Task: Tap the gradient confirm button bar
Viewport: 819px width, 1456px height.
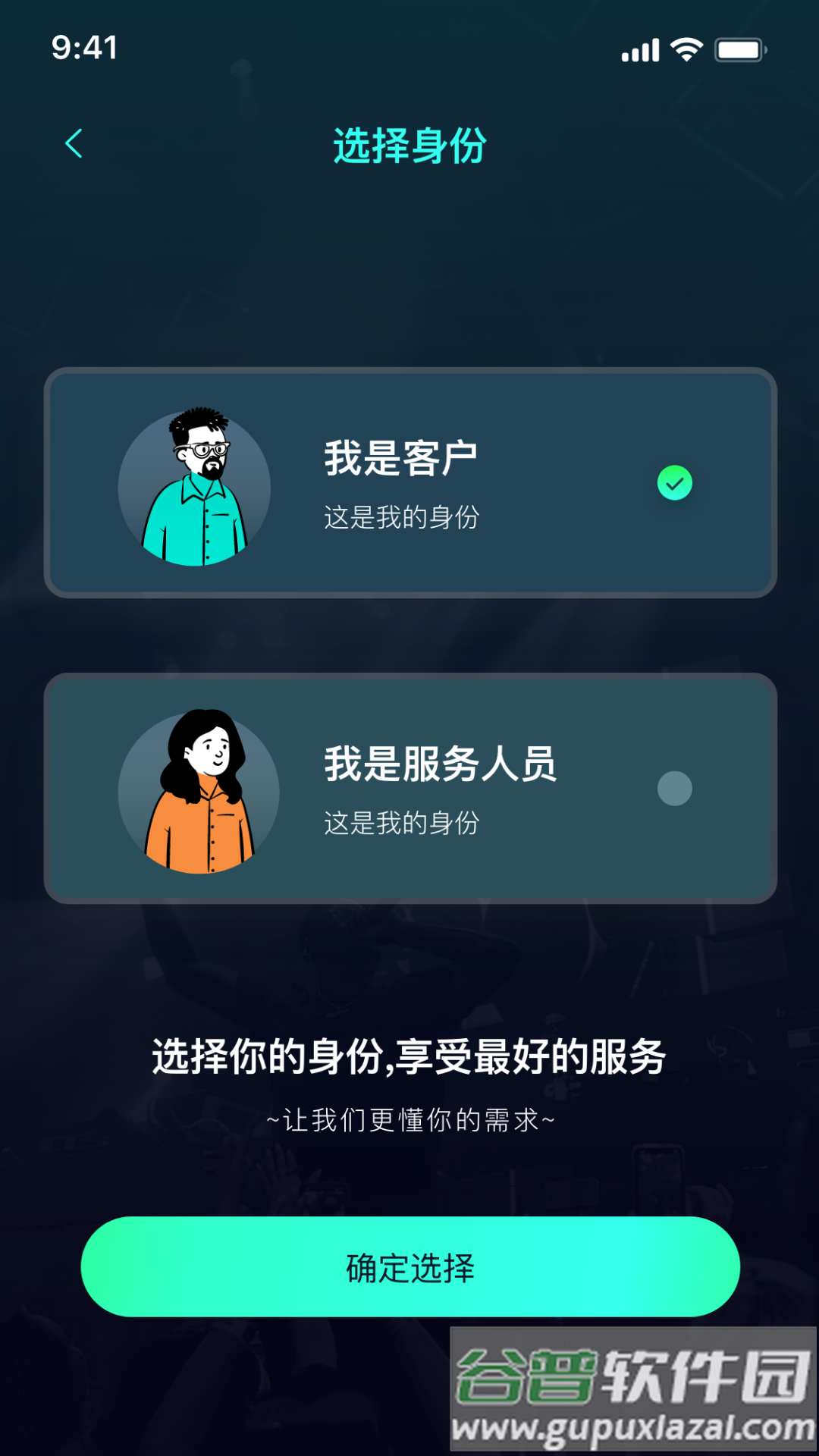Action: coord(409,1265)
